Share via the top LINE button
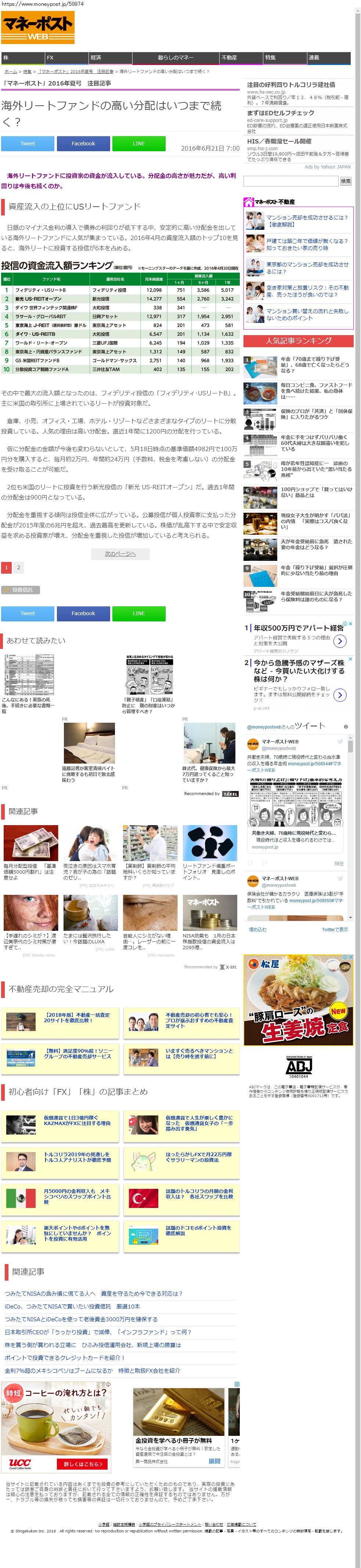 coord(139,144)
